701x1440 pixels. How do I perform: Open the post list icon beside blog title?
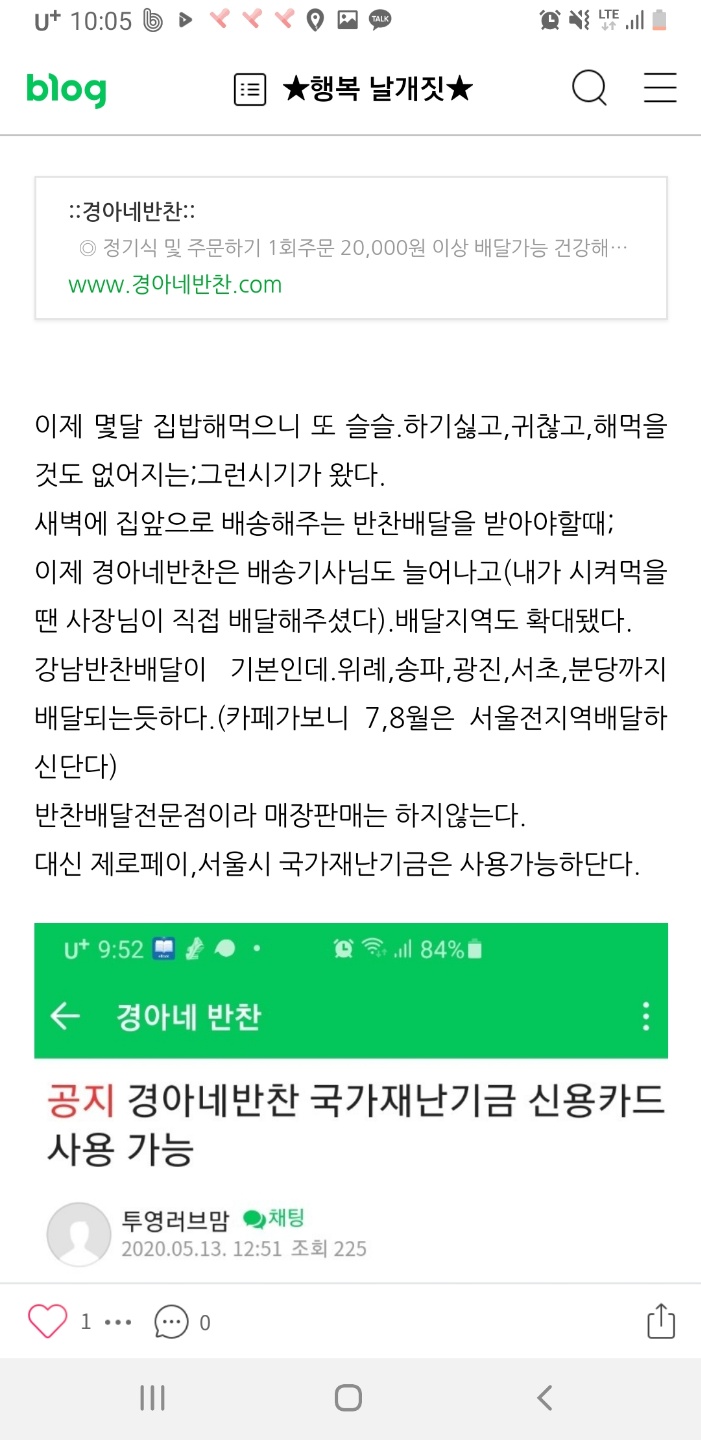[250, 90]
